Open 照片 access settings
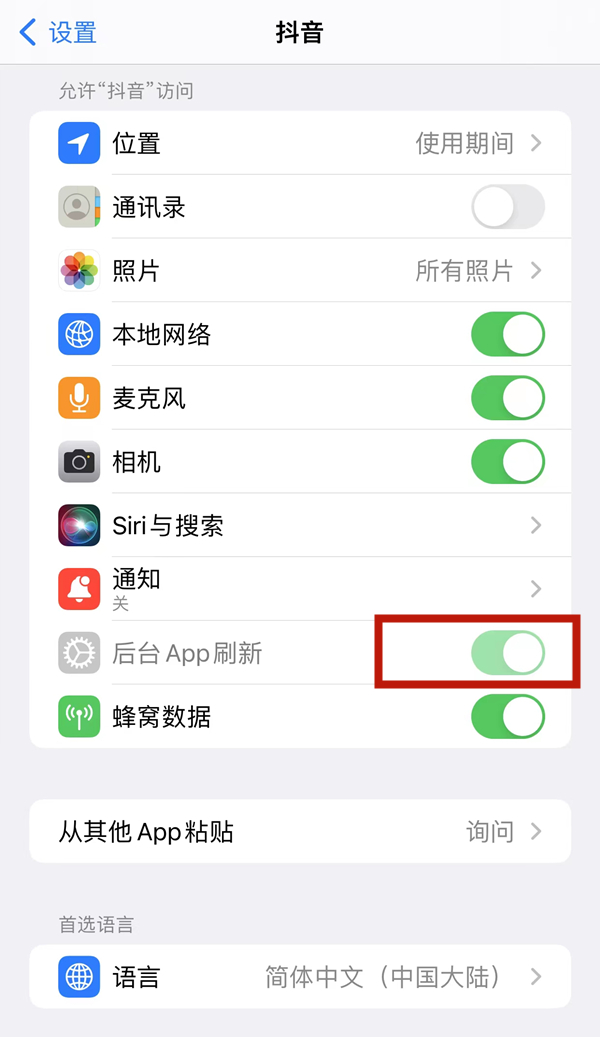The height and width of the screenshot is (1037, 600). (x=300, y=270)
